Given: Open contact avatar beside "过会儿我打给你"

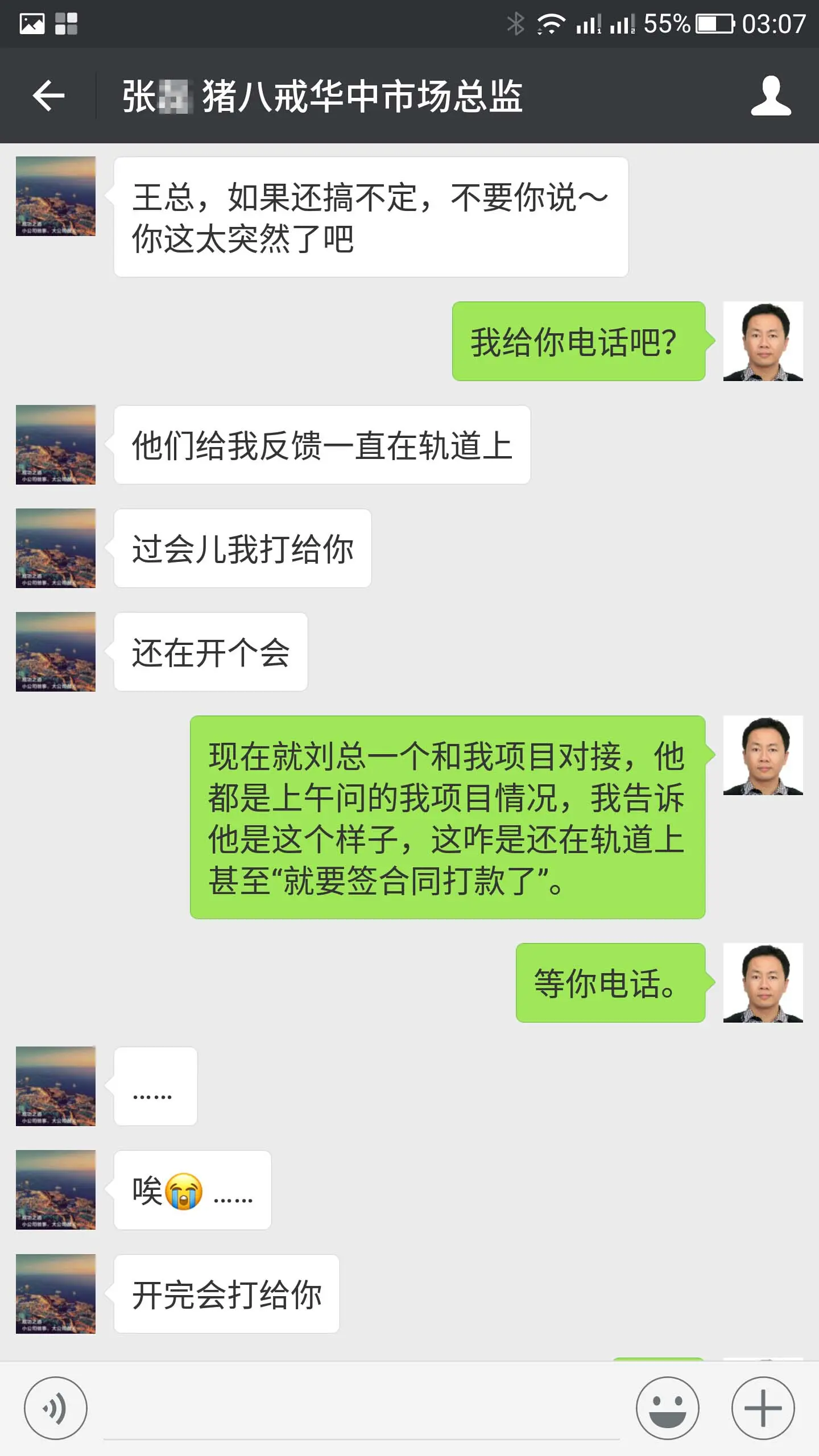Looking at the screenshot, I should (x=56, y=548).
